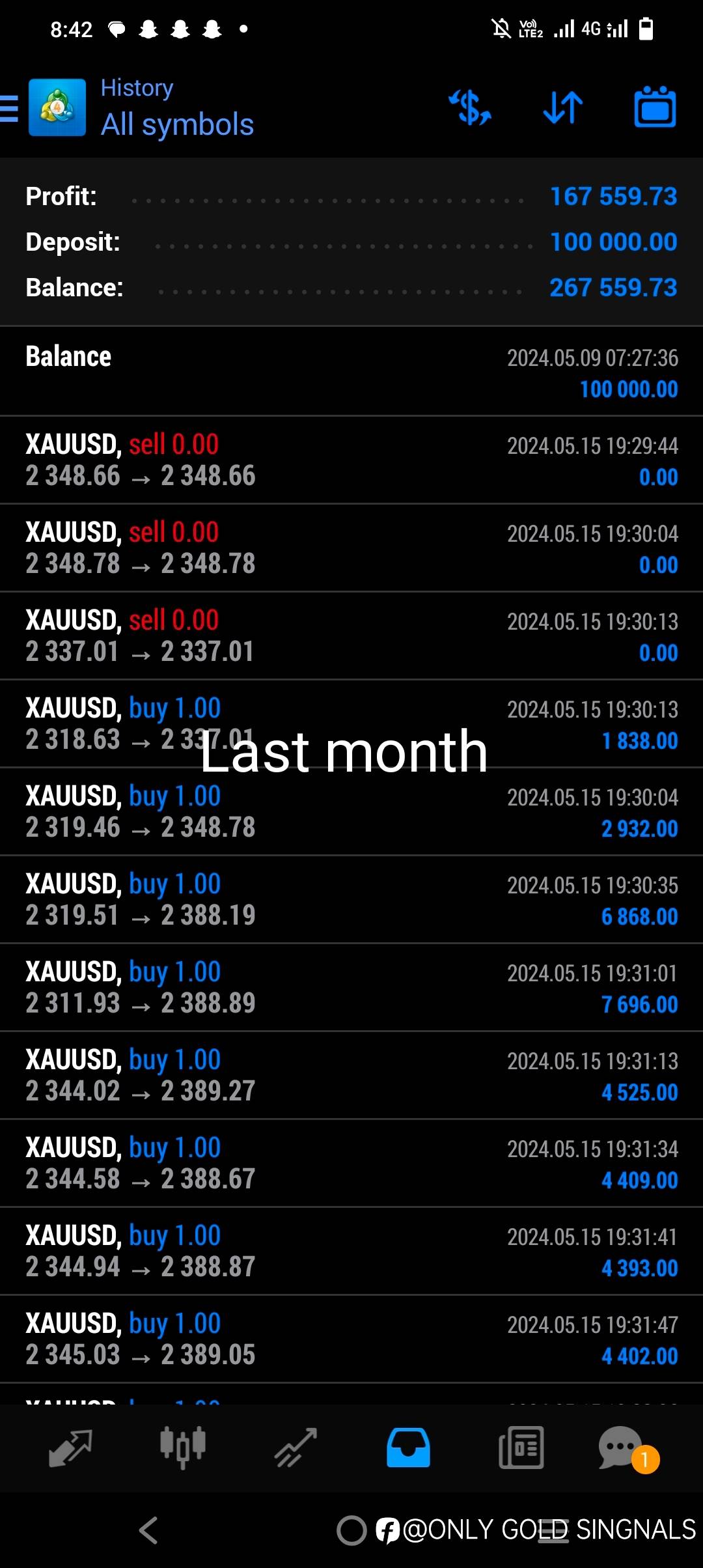The image size is (703, 1568).
Task: Switch to the Quotes tab
Action: [x=70, y=1448]
